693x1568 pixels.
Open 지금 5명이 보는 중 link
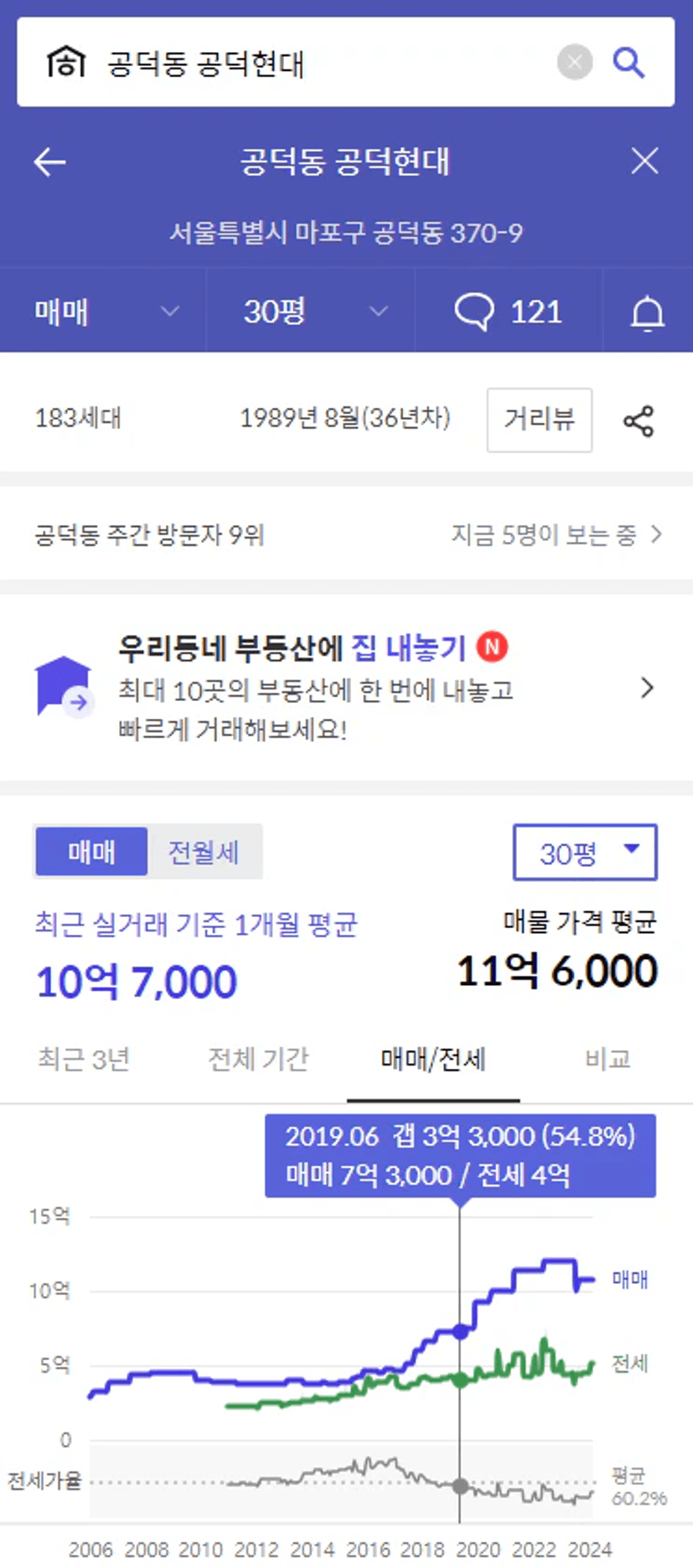[x=557, y=534]
